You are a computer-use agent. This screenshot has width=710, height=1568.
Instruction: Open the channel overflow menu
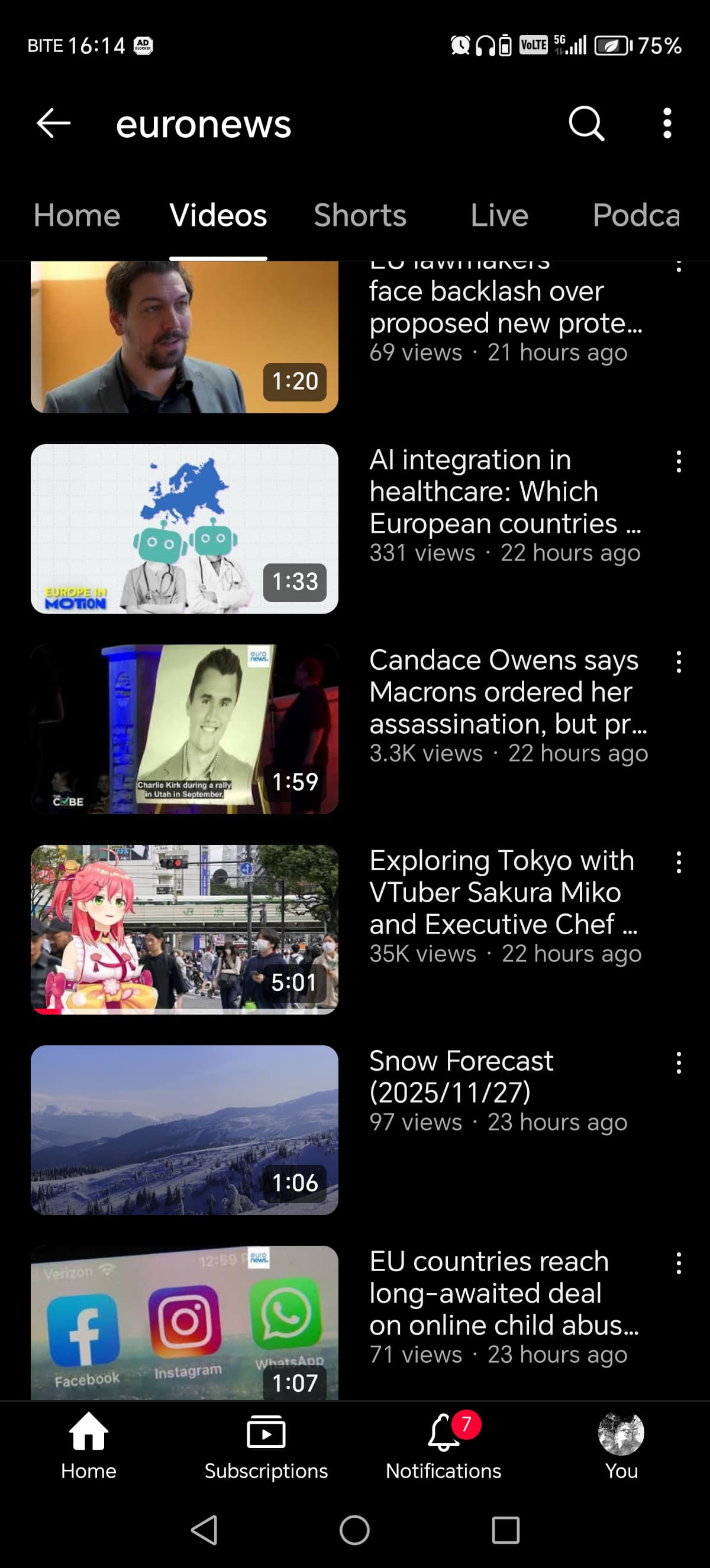tap(667, 124)
